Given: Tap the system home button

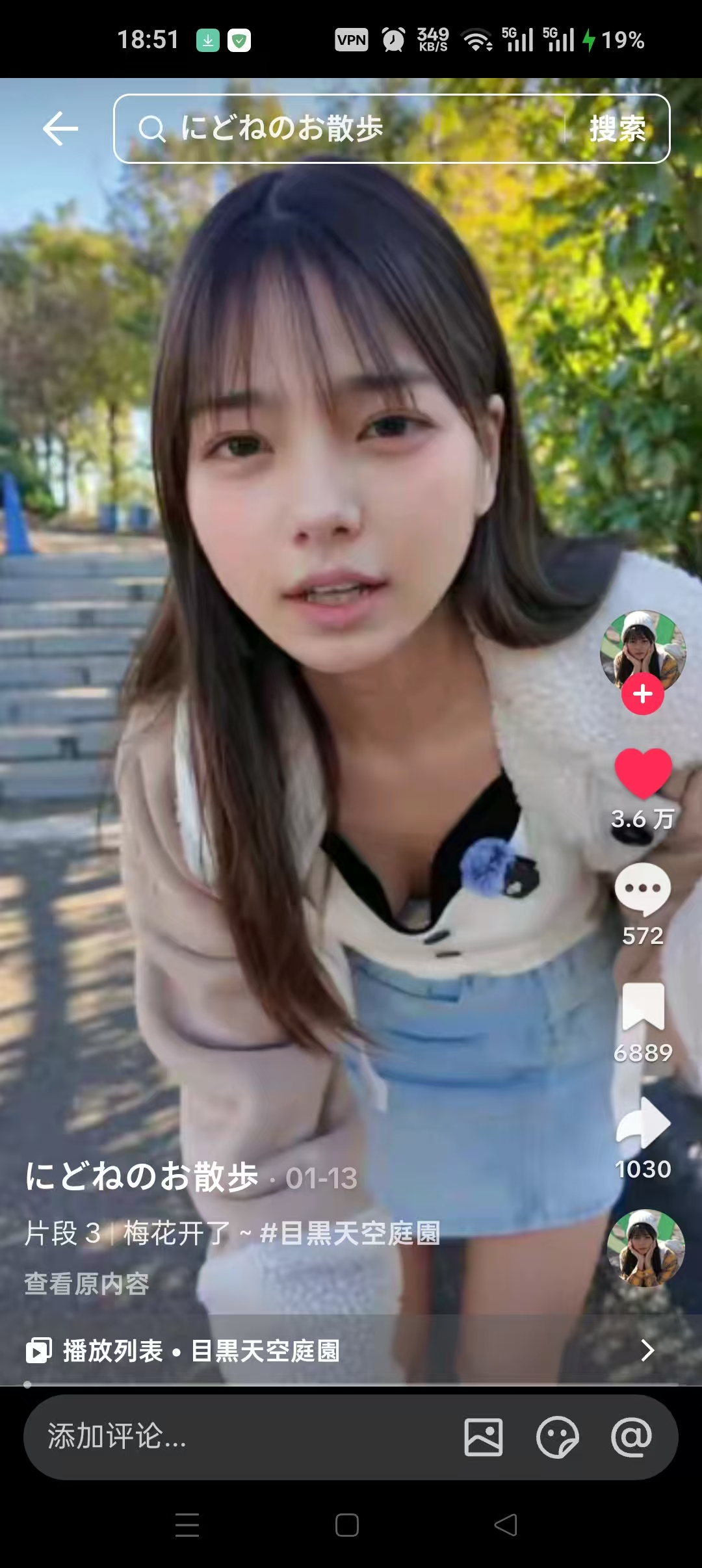Looking at the screenshot, I should click(347, 1524).
